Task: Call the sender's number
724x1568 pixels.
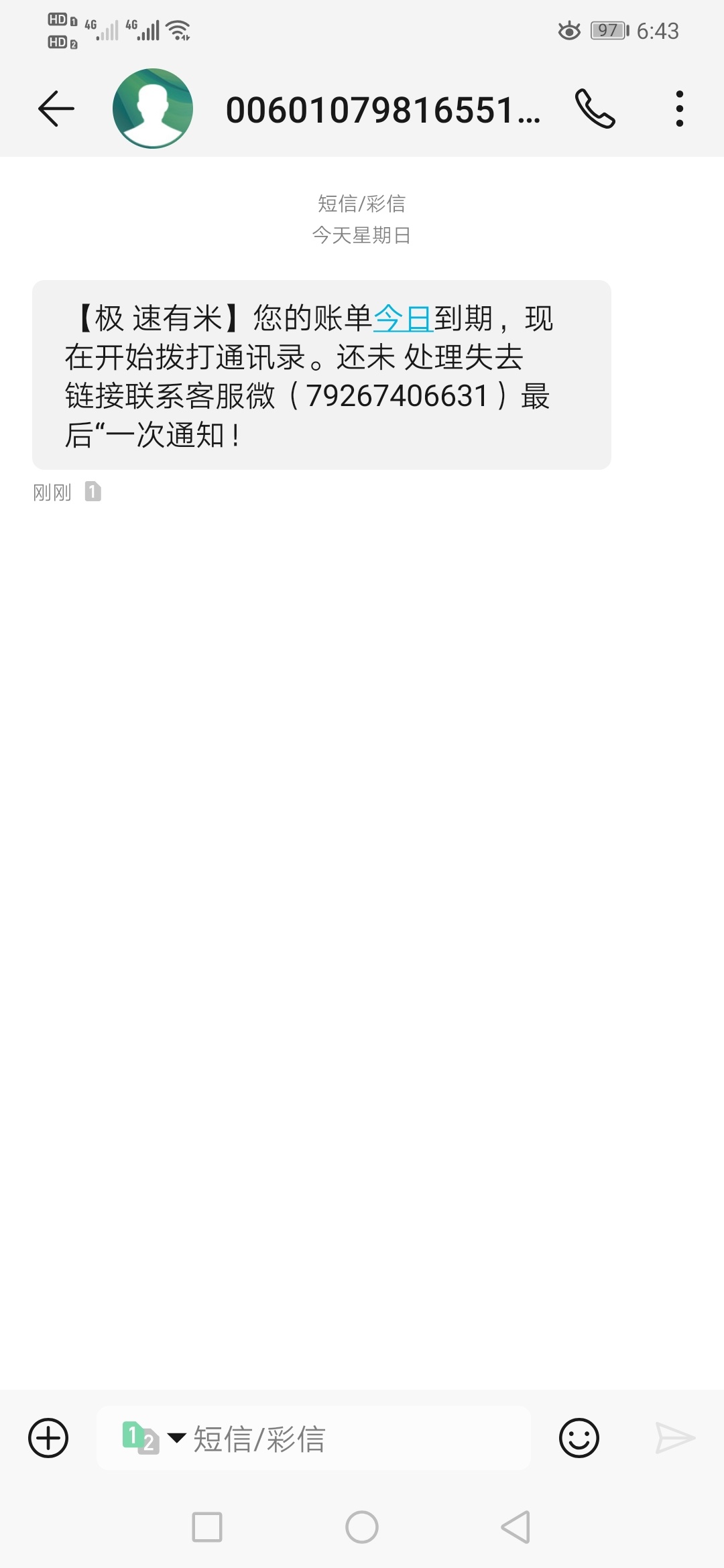Action: (595, 109)
